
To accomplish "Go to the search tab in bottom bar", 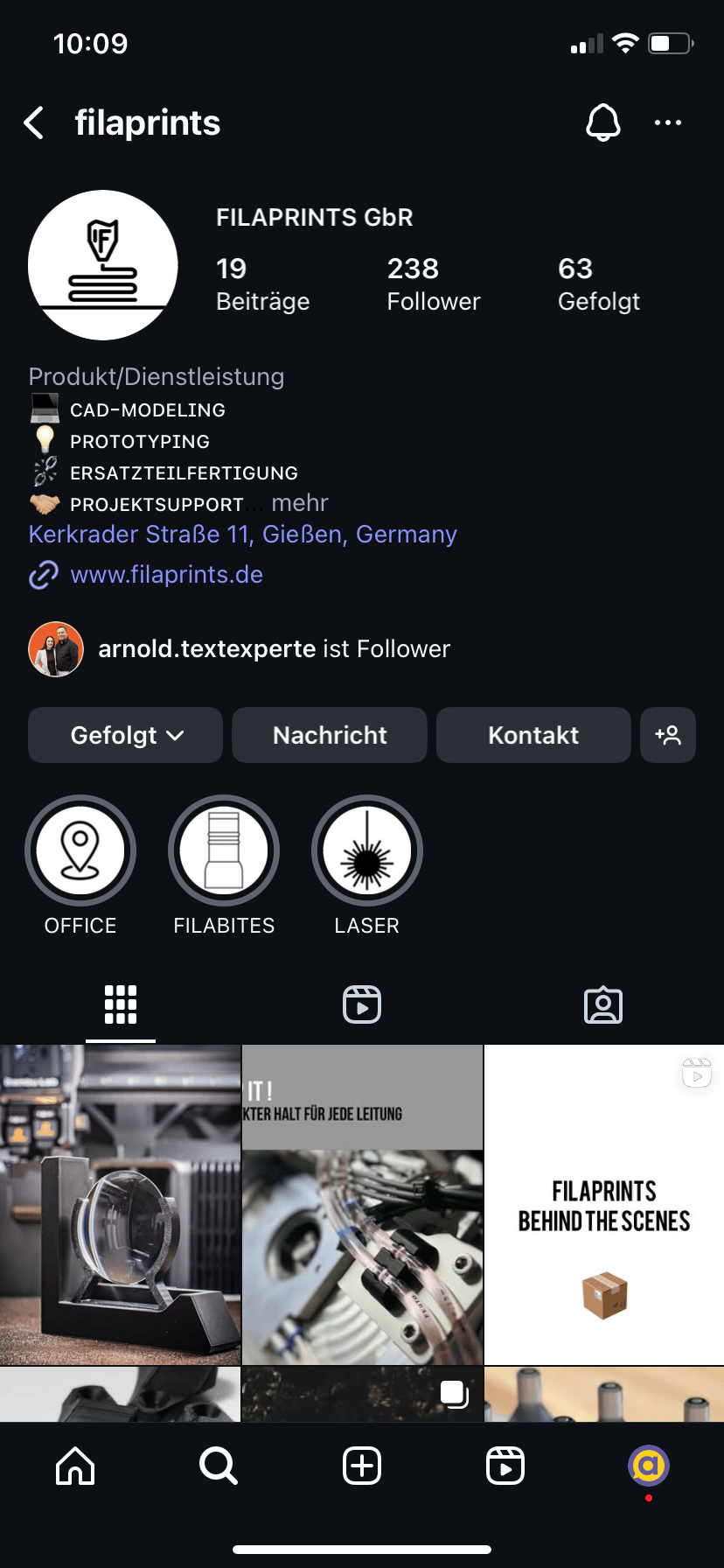I will click(218, 1466).
